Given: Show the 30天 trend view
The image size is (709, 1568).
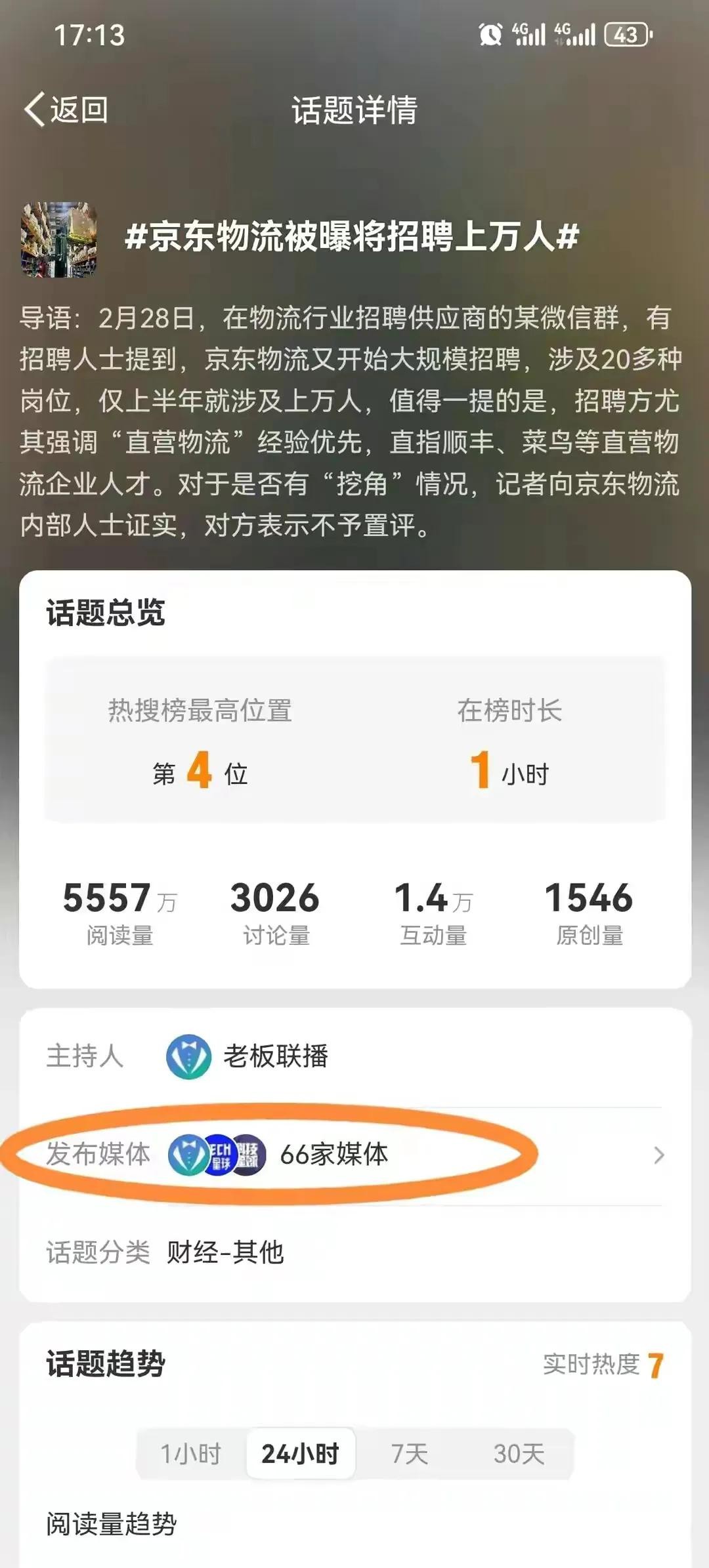Looking at the screenshot, I should 519,1454.
